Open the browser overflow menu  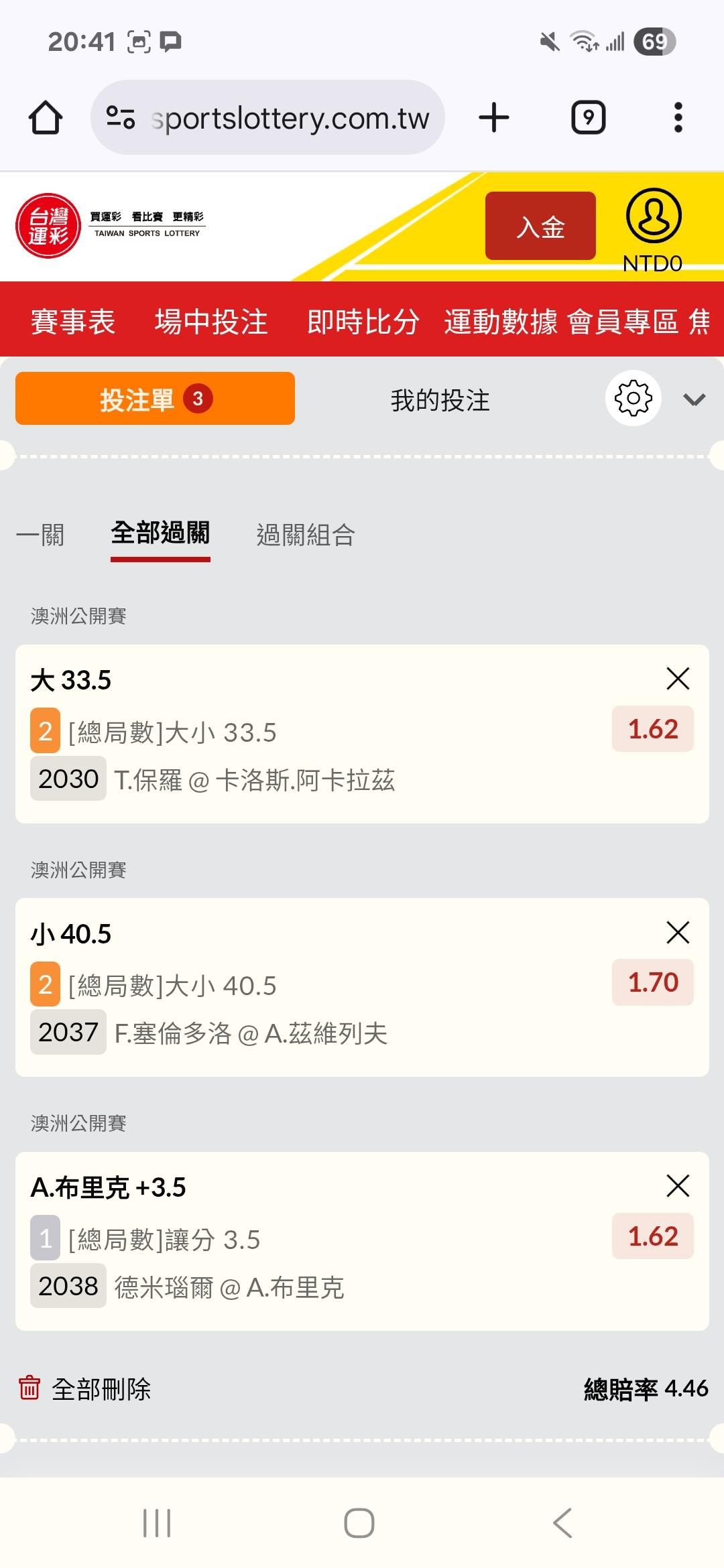pos(678,118)
